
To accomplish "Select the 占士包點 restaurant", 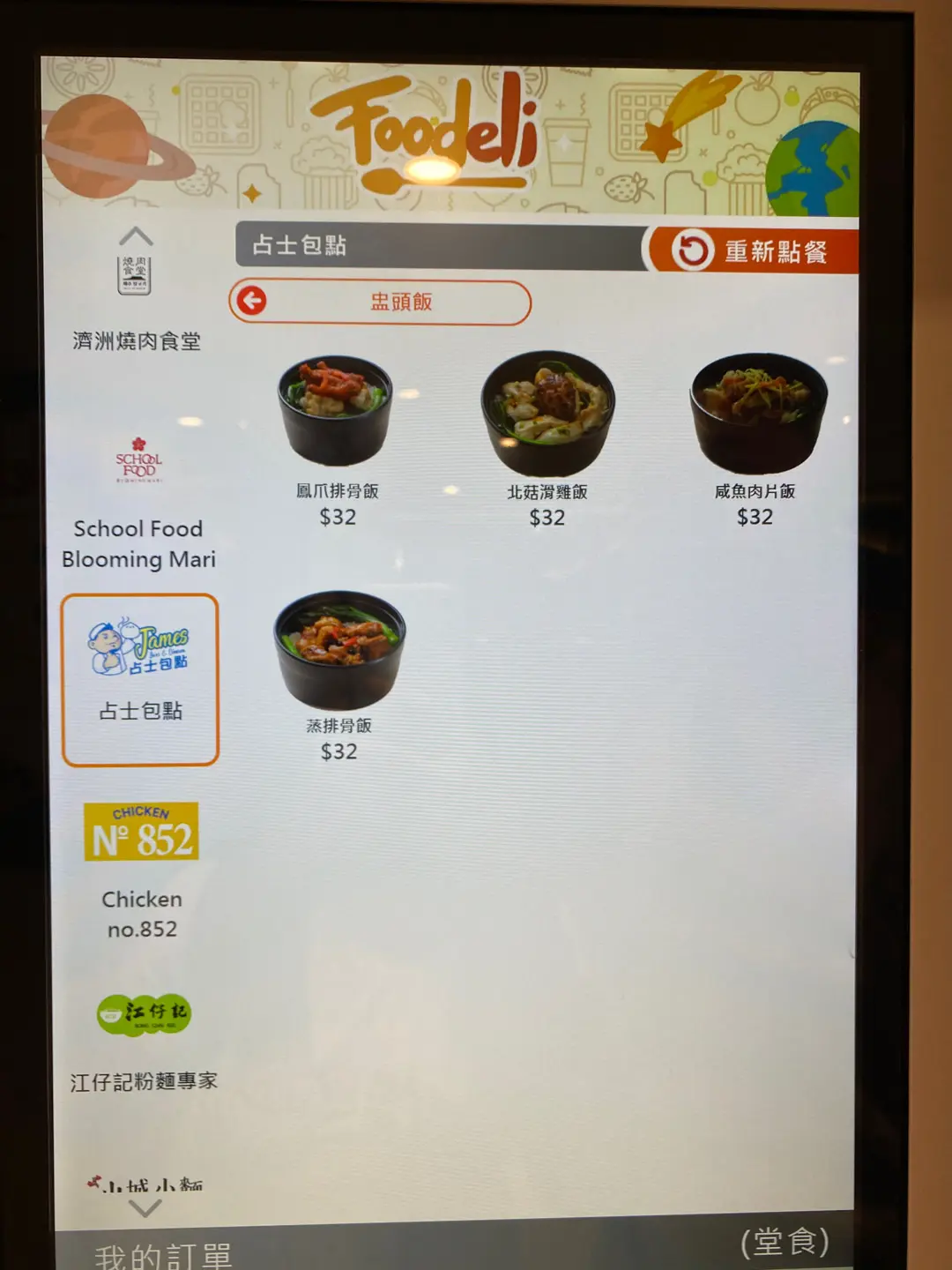I will (140, 679).
